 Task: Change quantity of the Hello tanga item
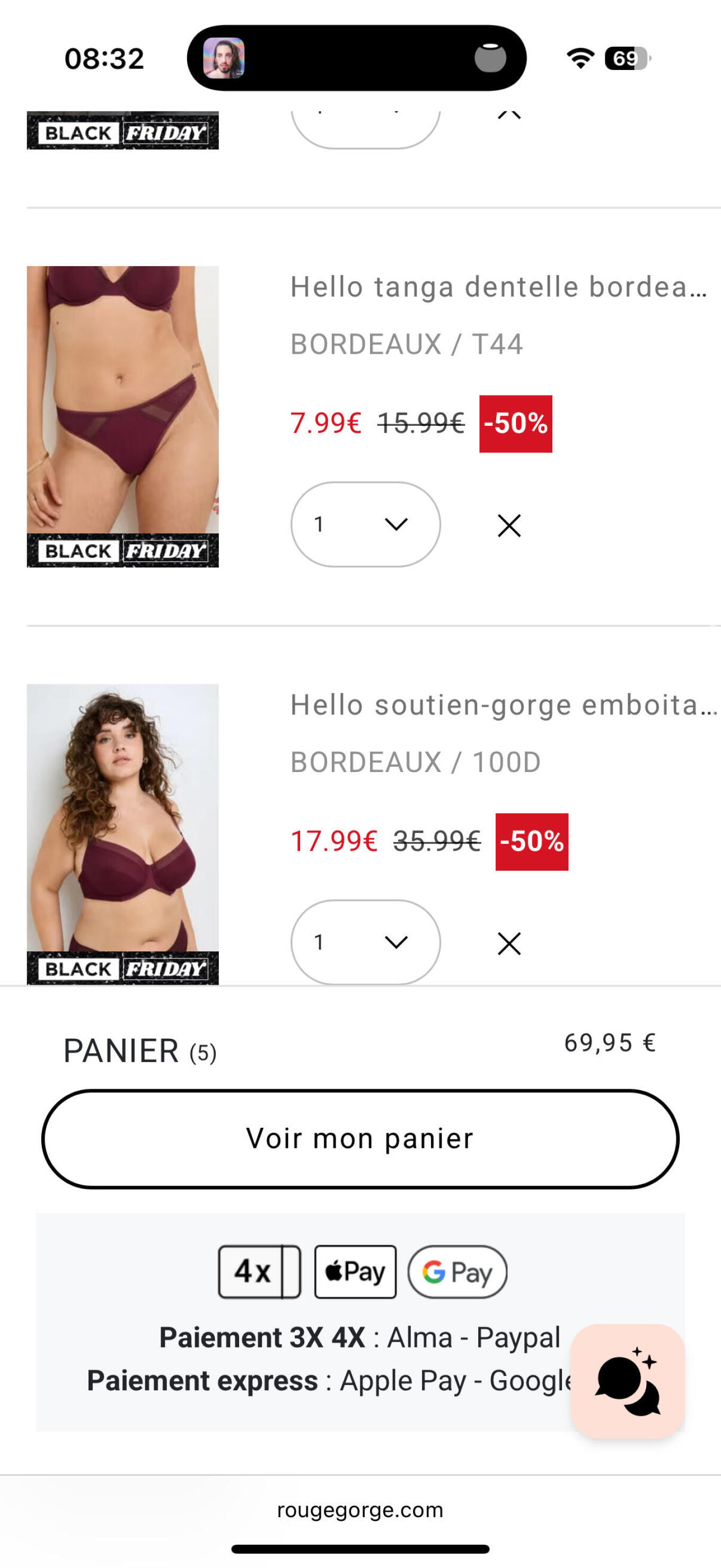coord(365,524)
